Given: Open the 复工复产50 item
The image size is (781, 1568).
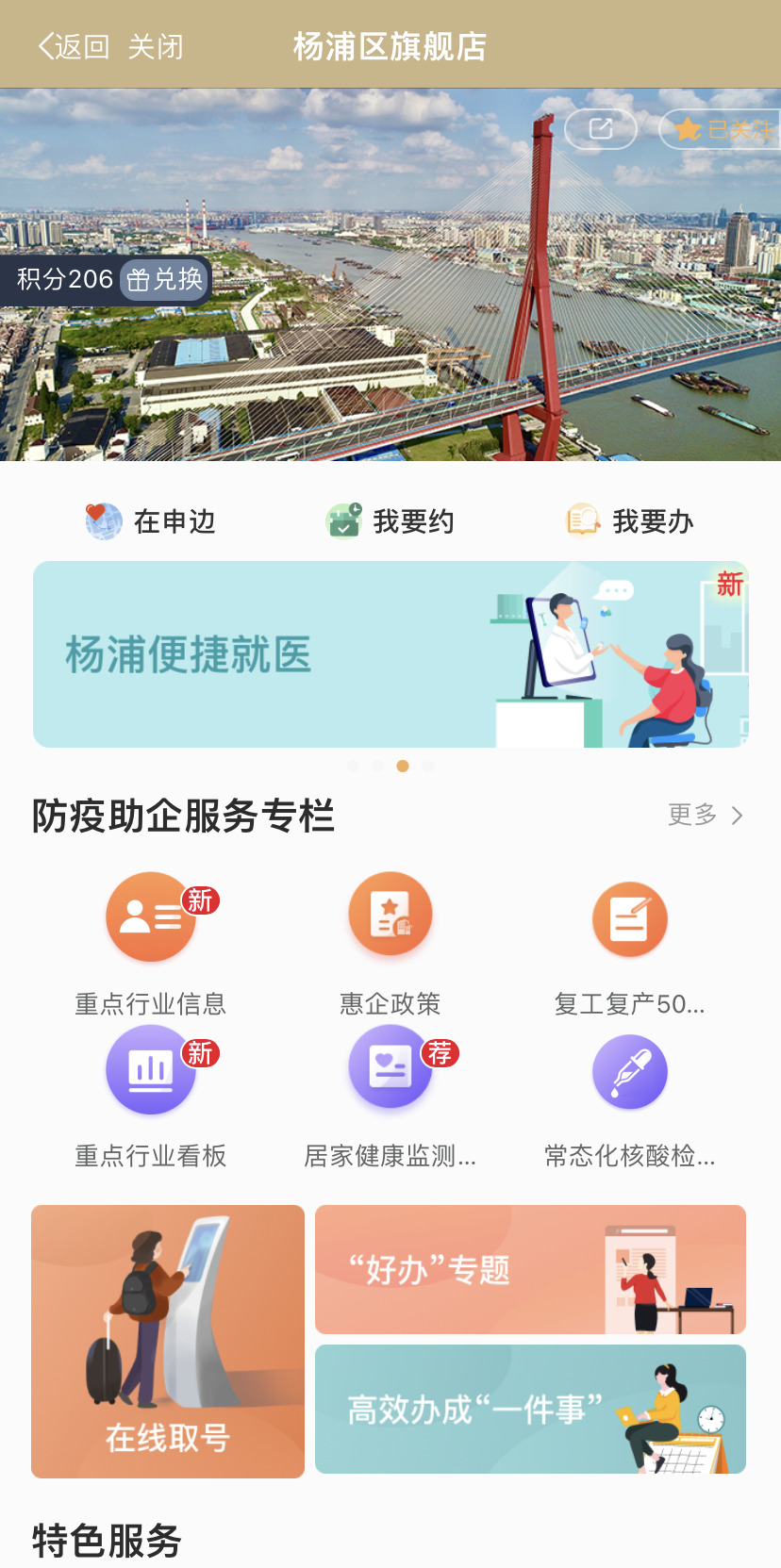Looking at the screenshot, I should [630, 945].
